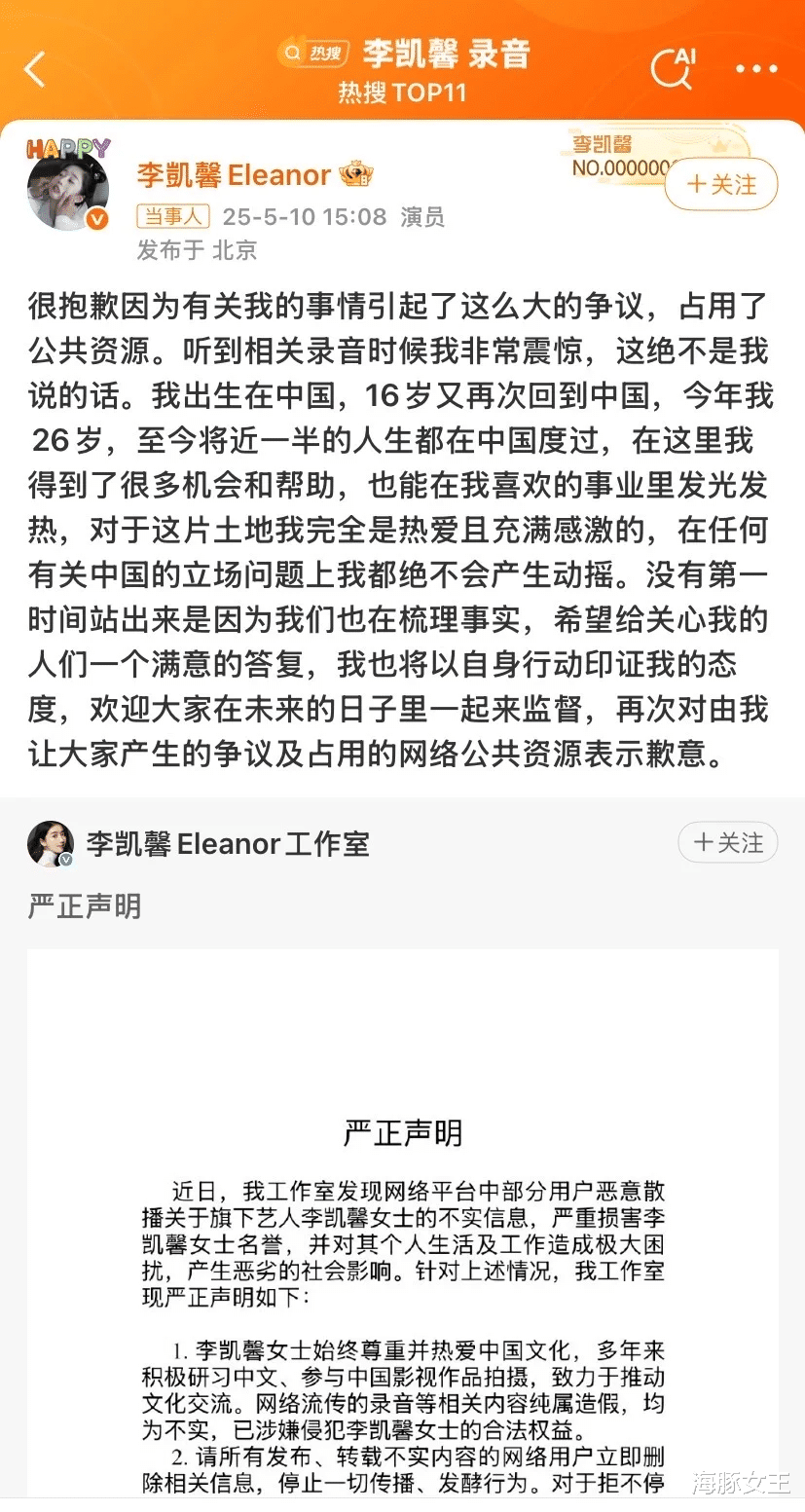
Task: Go back with the top-left arrow
Action: tap(35, 69)
